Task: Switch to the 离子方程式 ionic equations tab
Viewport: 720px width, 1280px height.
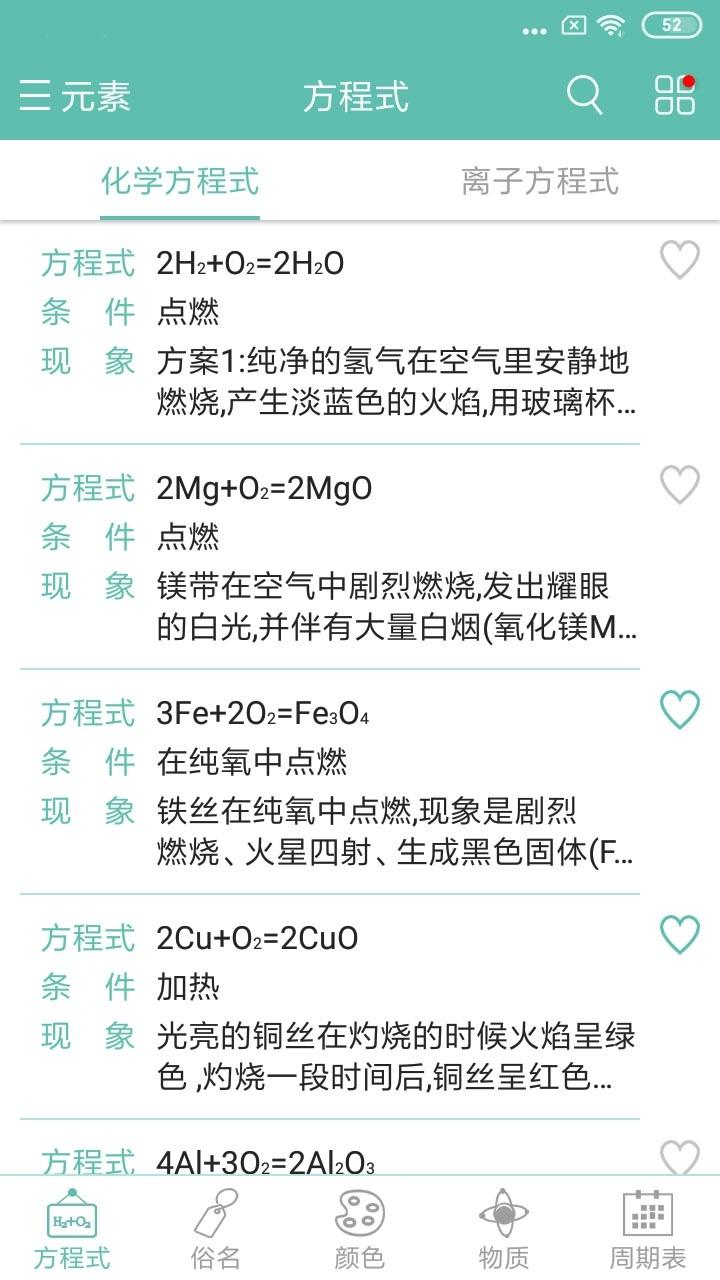Action: [540, 182]
